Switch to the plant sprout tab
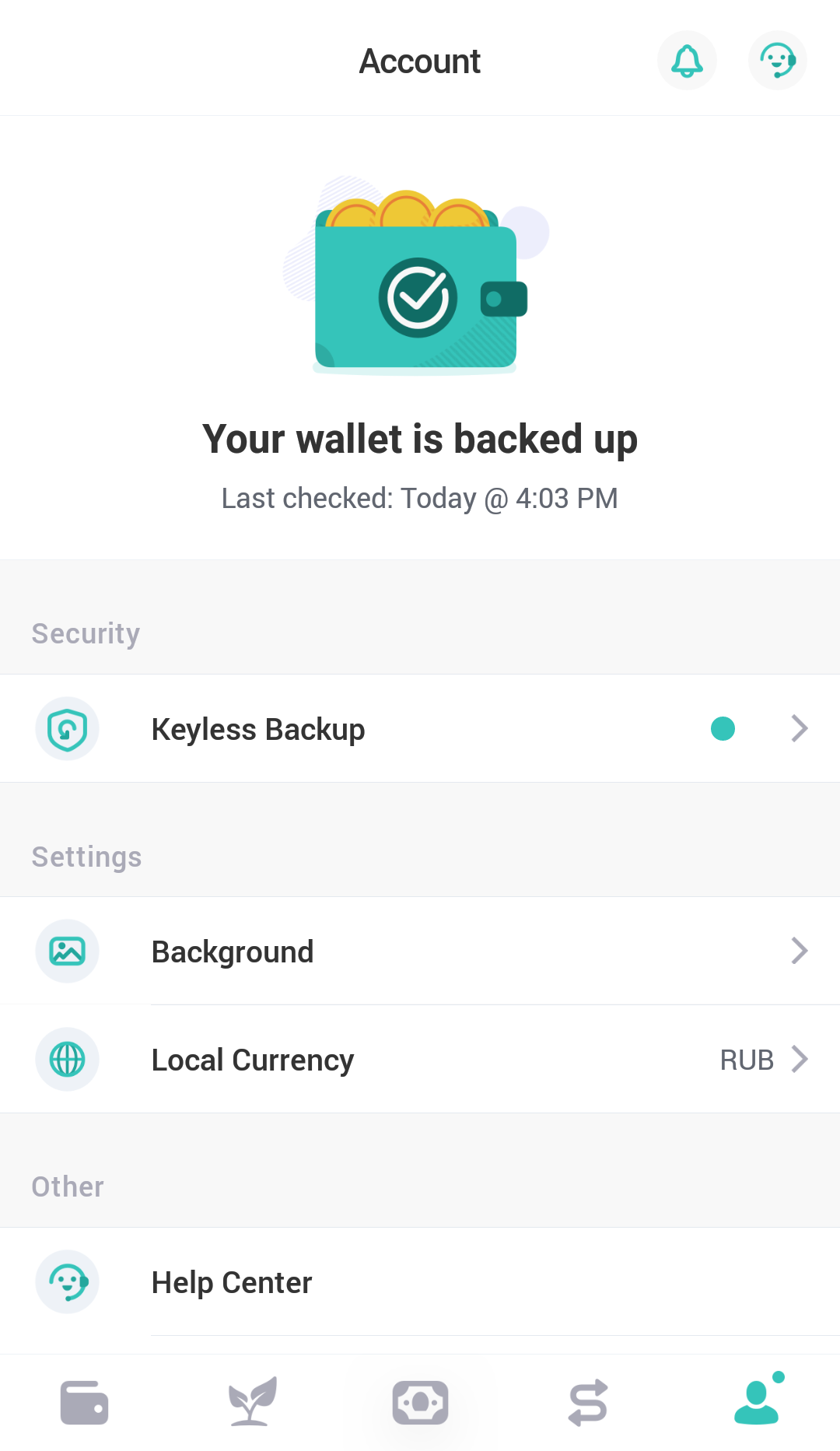 (x=252, y=1401)
